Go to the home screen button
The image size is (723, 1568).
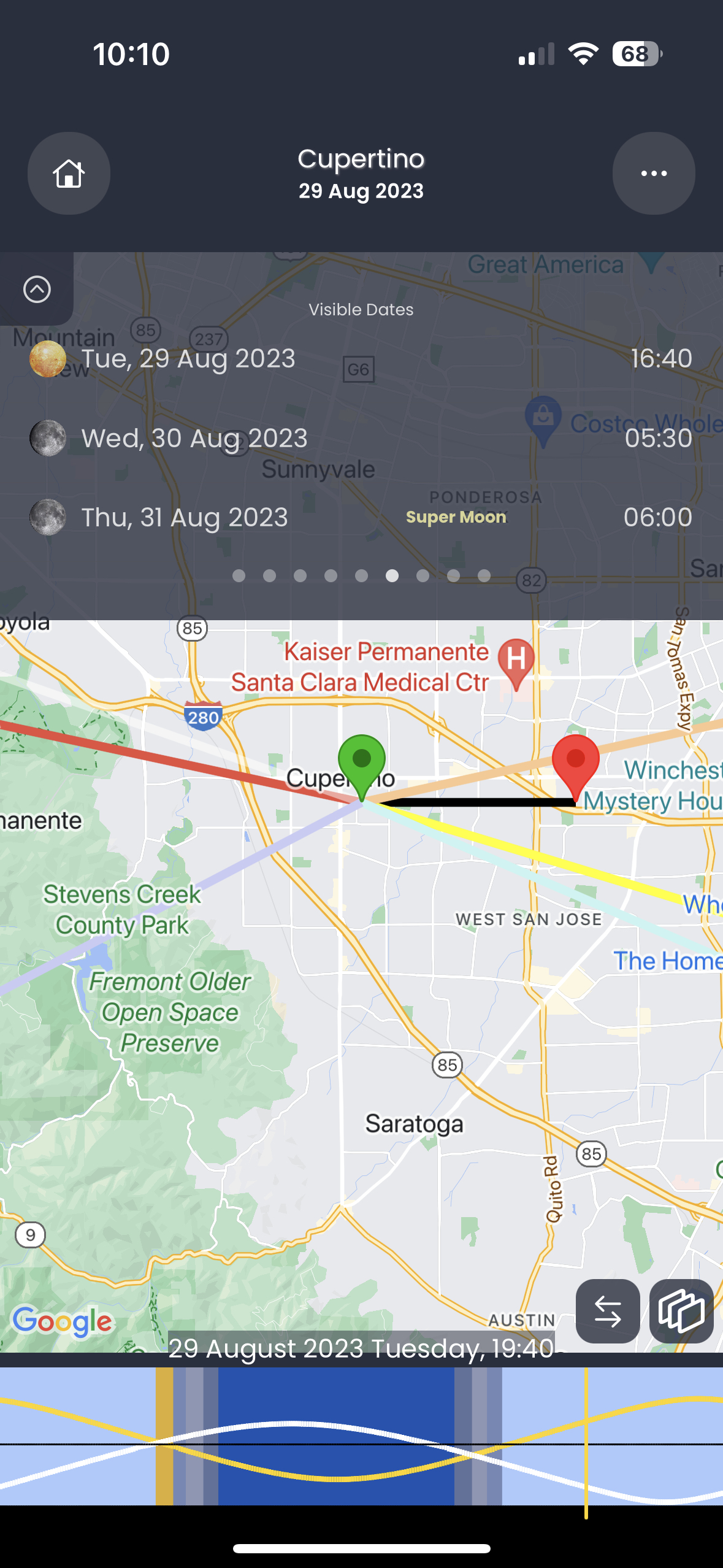[x=69, y=174]
